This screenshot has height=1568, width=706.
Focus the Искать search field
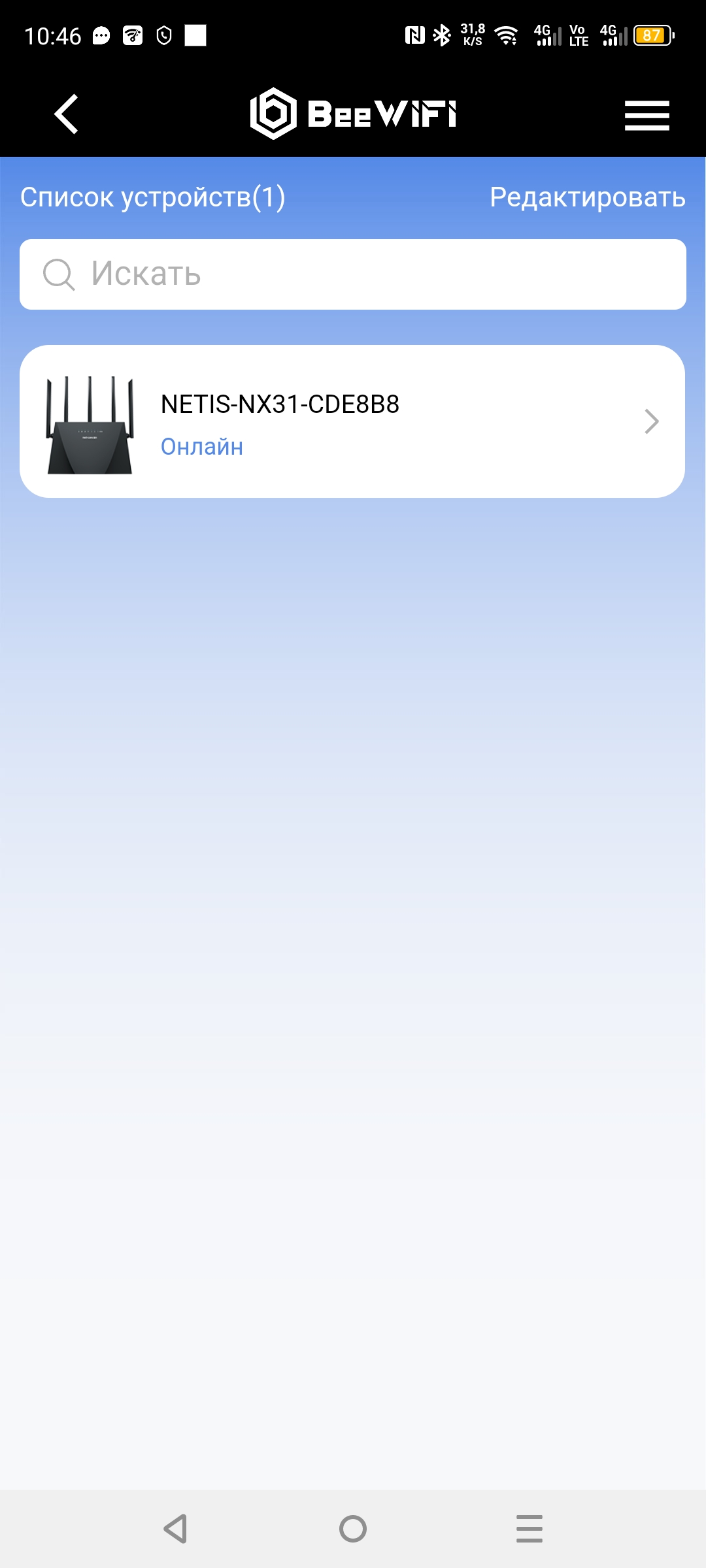[x=353, y=274]
